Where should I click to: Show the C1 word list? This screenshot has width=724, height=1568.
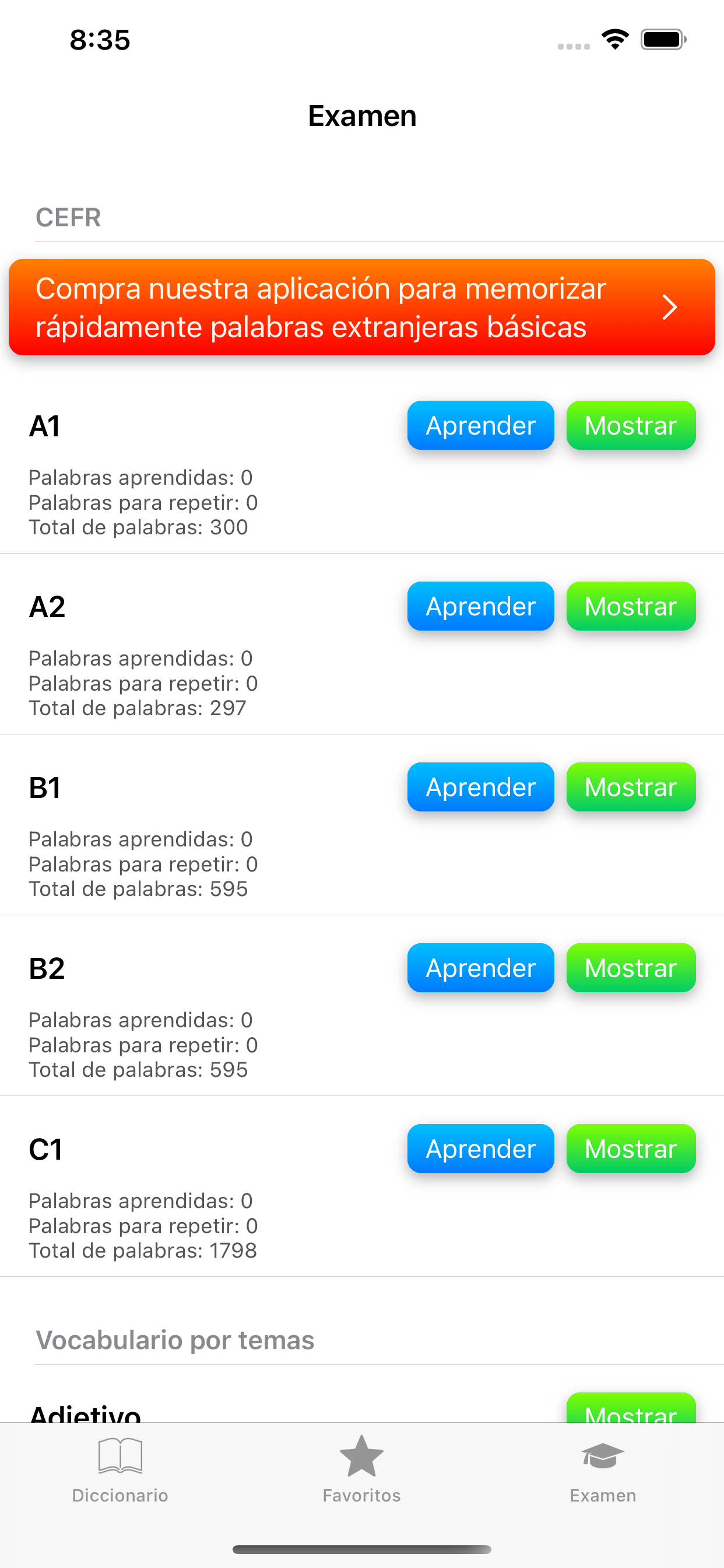(631, 1149)
